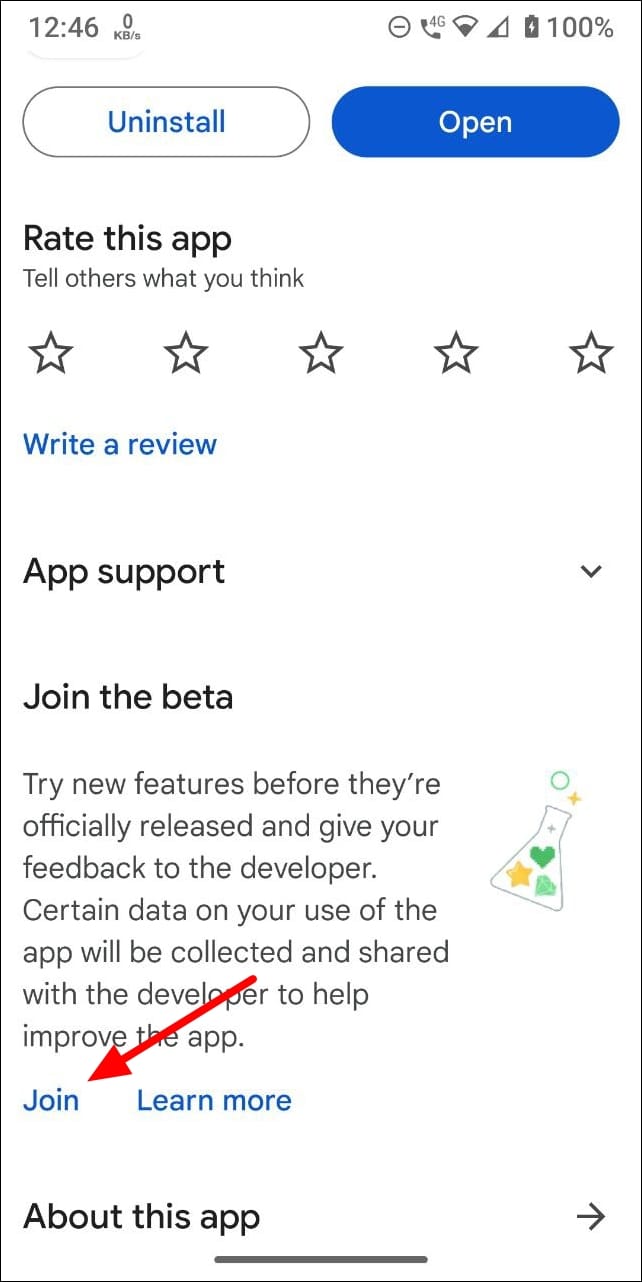Tap the Uninstall button

[166, 122]
